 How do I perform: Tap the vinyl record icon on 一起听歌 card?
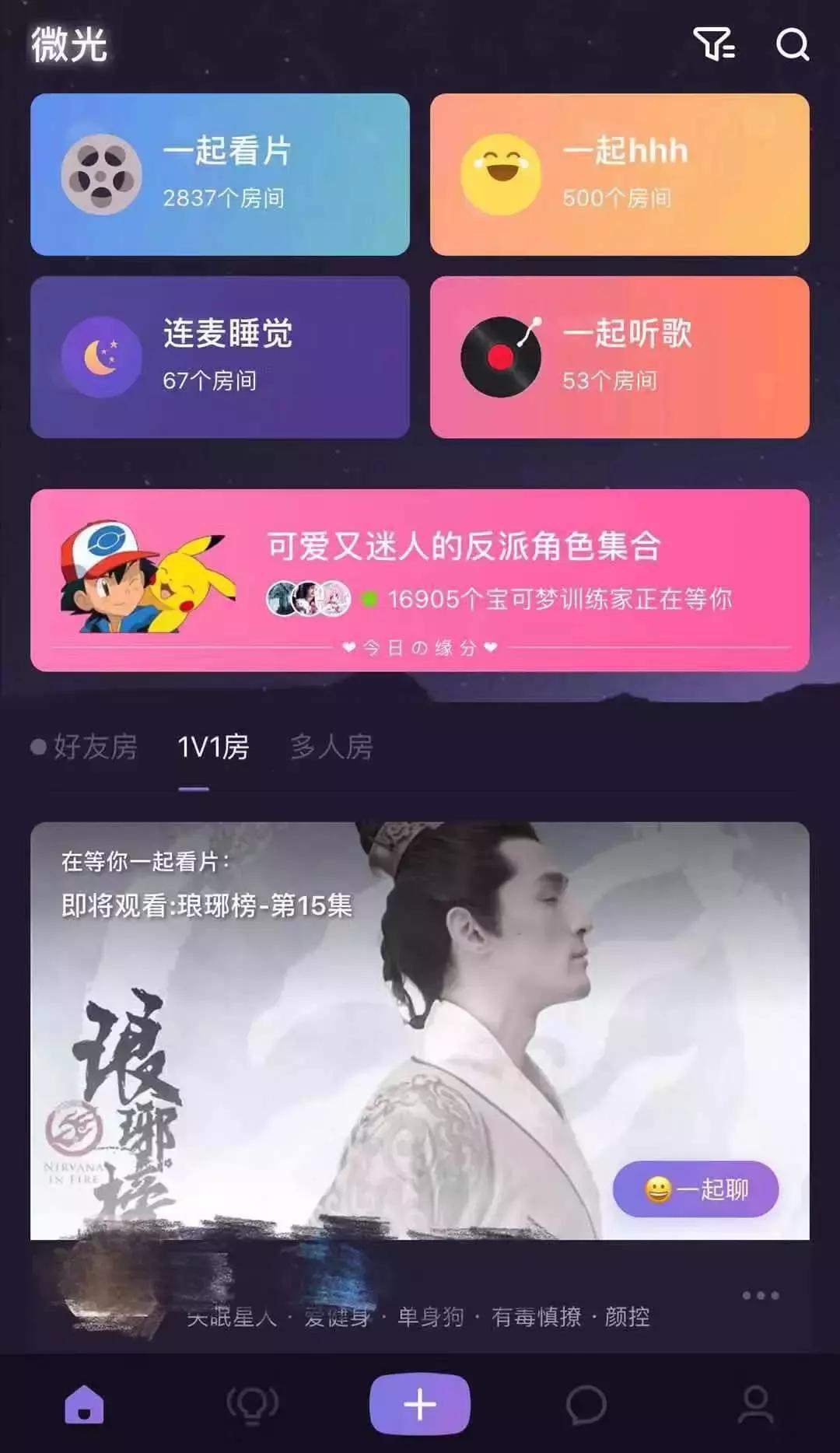[x=501, y=355]
